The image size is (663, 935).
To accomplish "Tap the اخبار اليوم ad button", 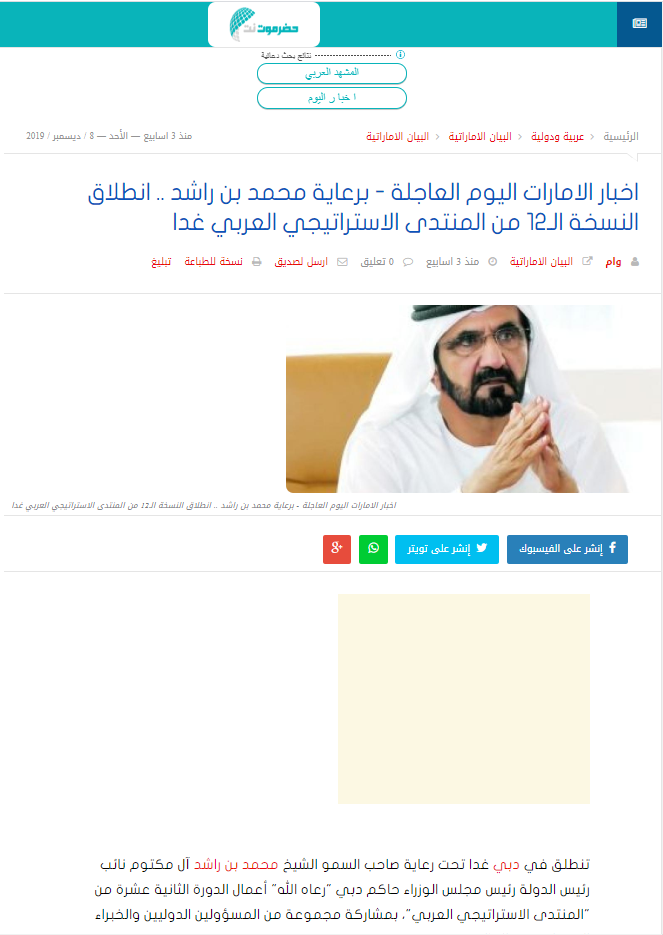I will pyautogui.click(x=332, y=97).
